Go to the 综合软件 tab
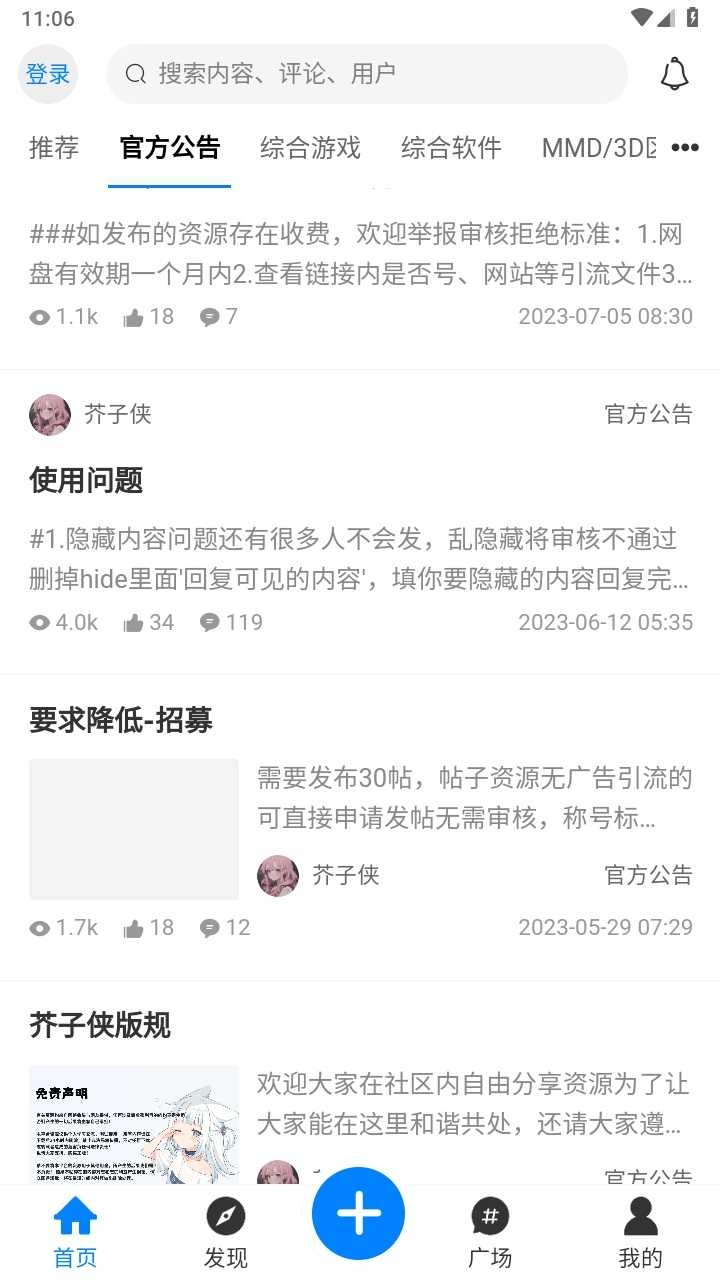Image resolution: width=720 pixels, height=1280 pixels. tap(451, 148)
